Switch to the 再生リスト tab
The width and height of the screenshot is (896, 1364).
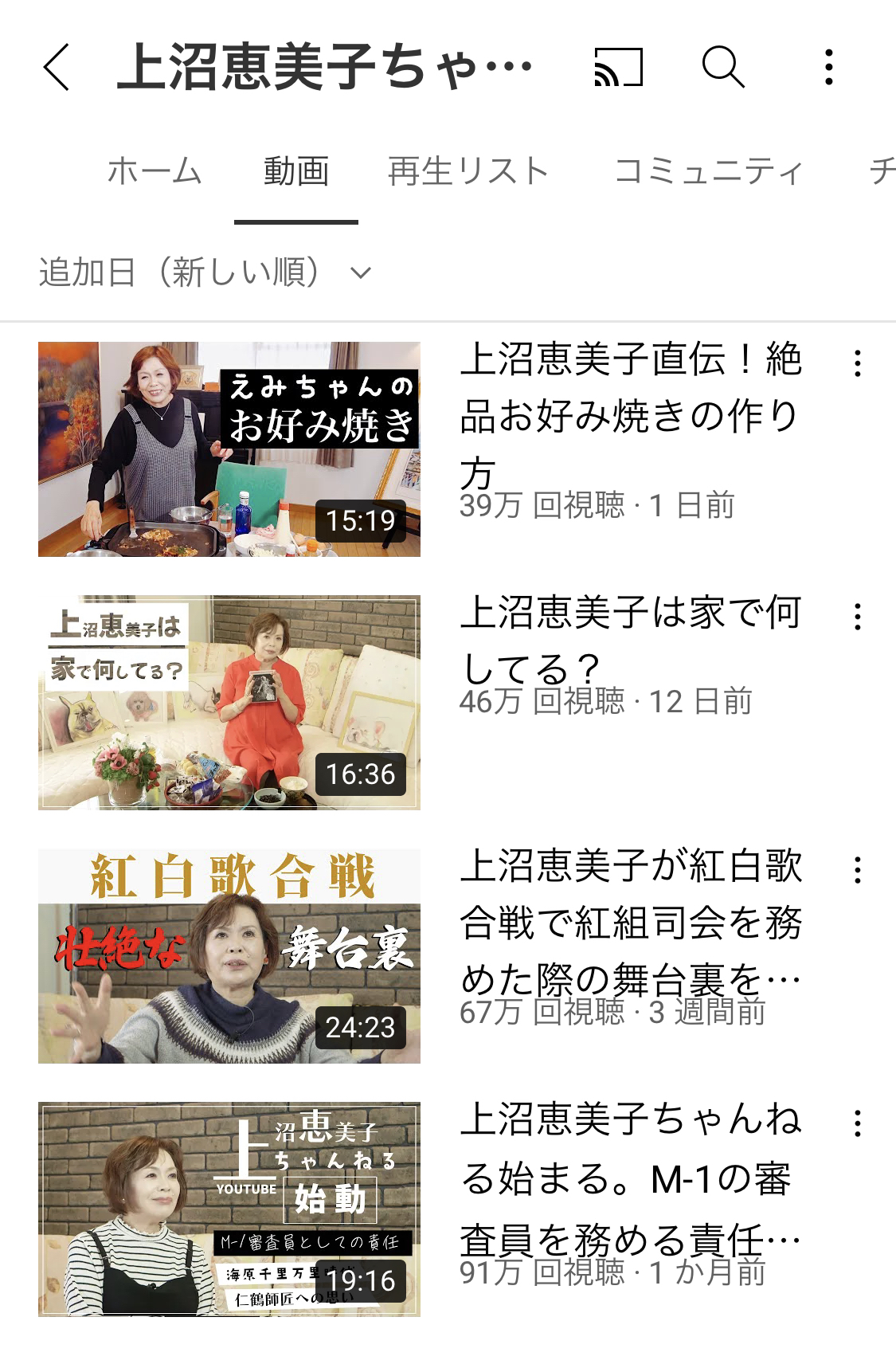point(468,171)
